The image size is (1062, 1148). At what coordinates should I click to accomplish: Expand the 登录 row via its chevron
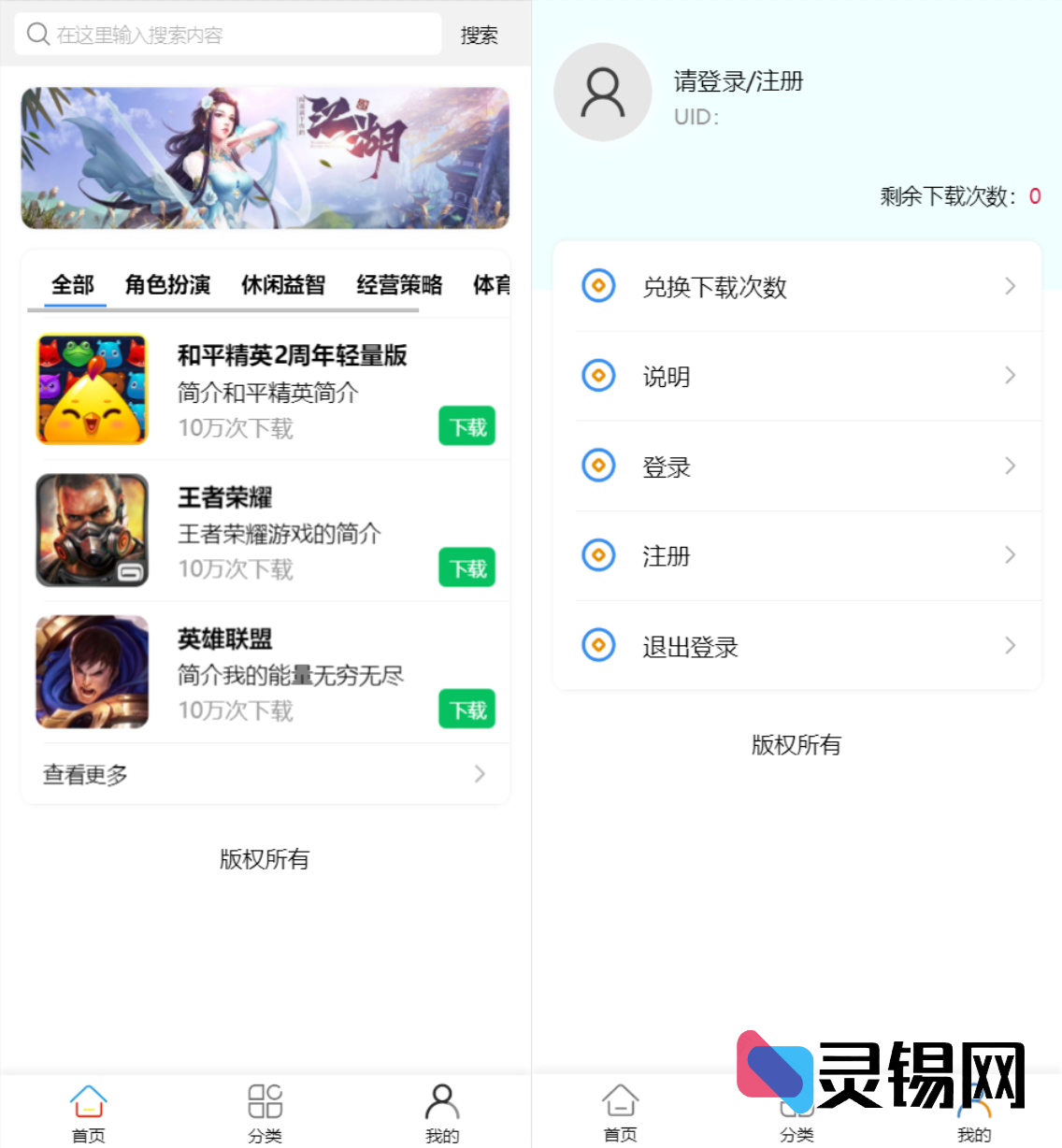pyautogui.click(x=1010, y=466)
